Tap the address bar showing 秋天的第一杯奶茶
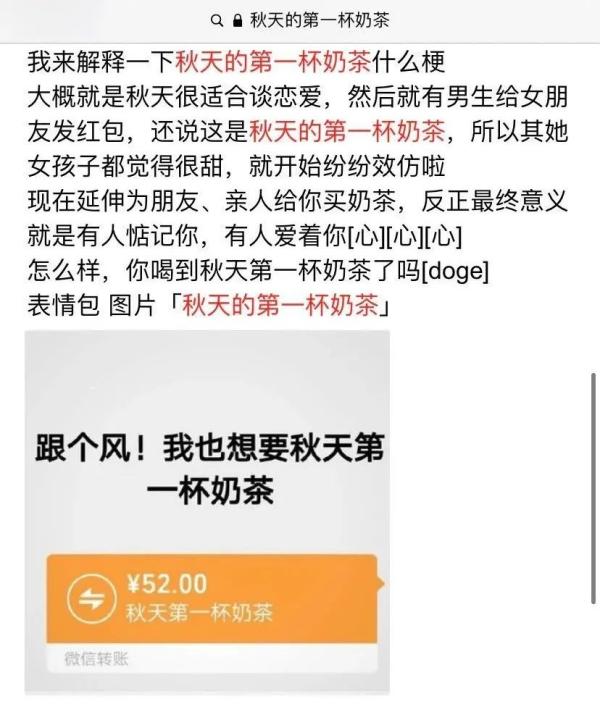The width and height of the screenshot is (600, 704). (x=300, y=19)
